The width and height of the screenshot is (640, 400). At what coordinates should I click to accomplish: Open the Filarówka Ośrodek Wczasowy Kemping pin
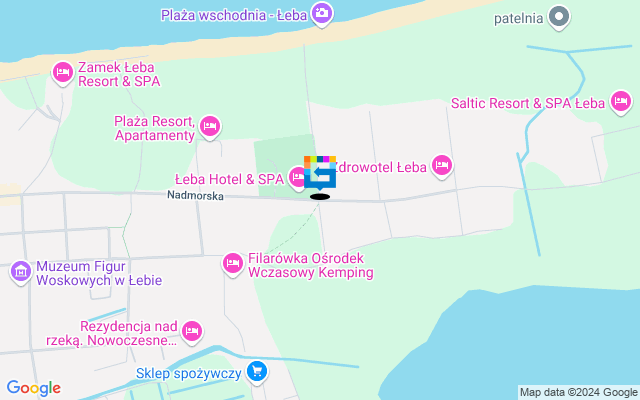(232, 263)
